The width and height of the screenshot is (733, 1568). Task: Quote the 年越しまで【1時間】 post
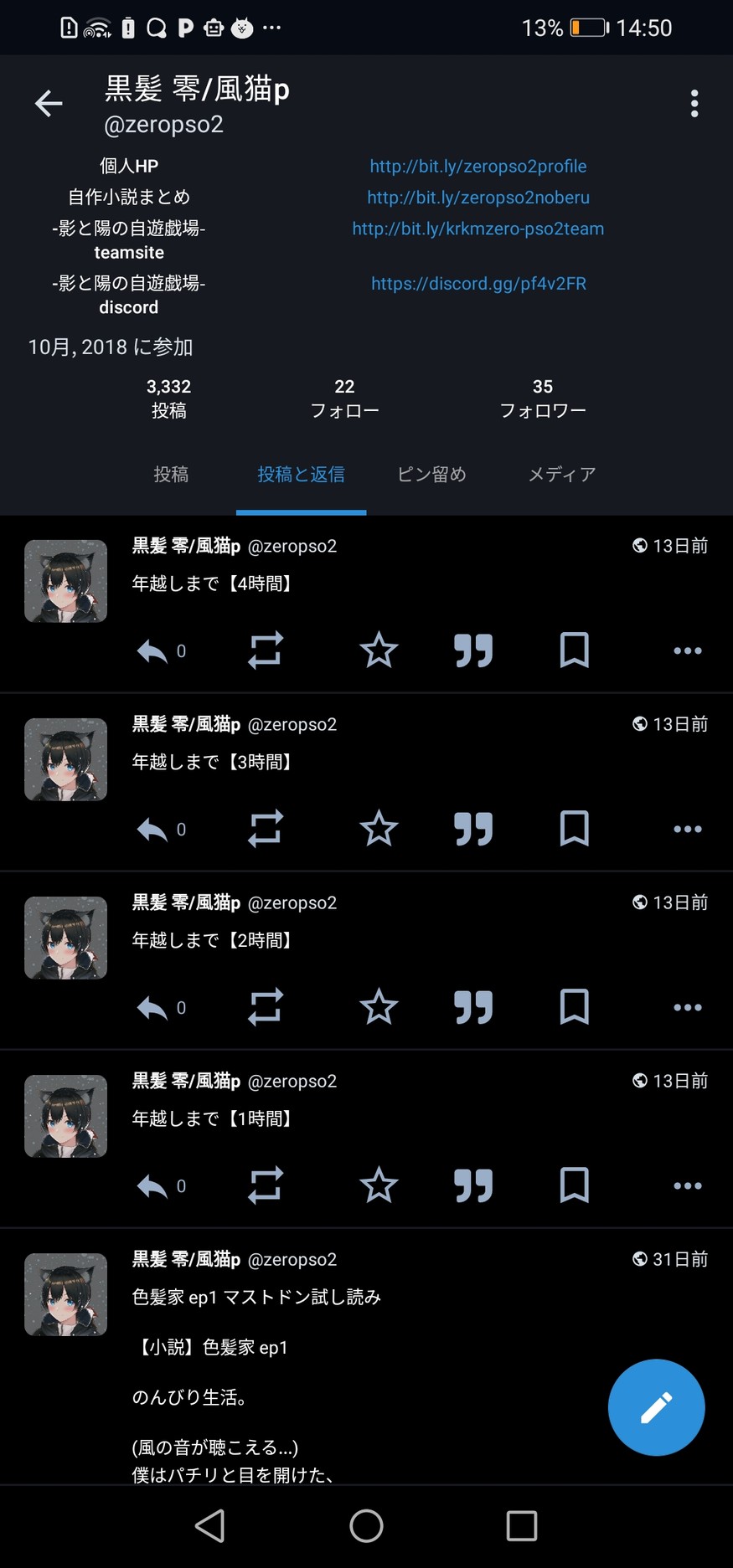point(473,1185)
